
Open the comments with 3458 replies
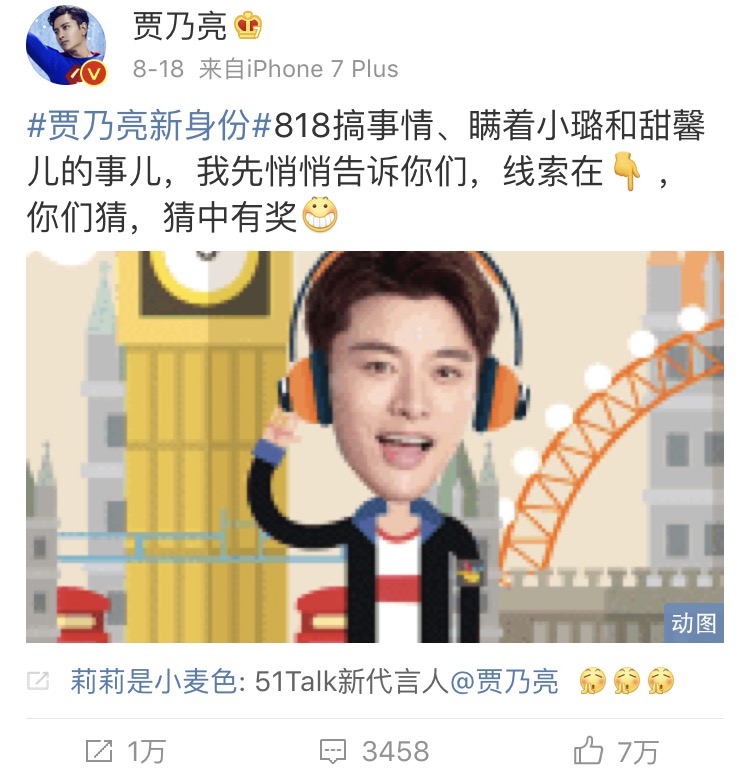tap(374, 750)
